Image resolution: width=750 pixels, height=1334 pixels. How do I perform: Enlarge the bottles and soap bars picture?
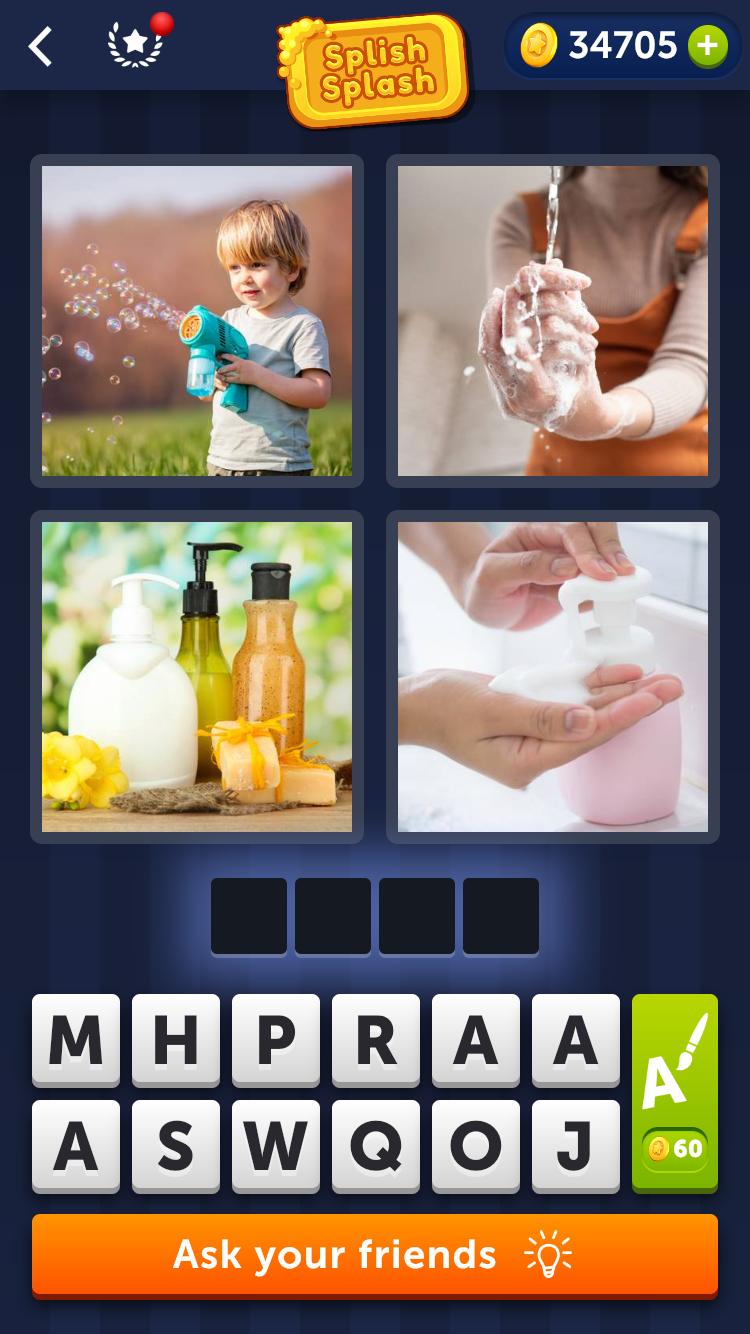(x=197, y=677)
